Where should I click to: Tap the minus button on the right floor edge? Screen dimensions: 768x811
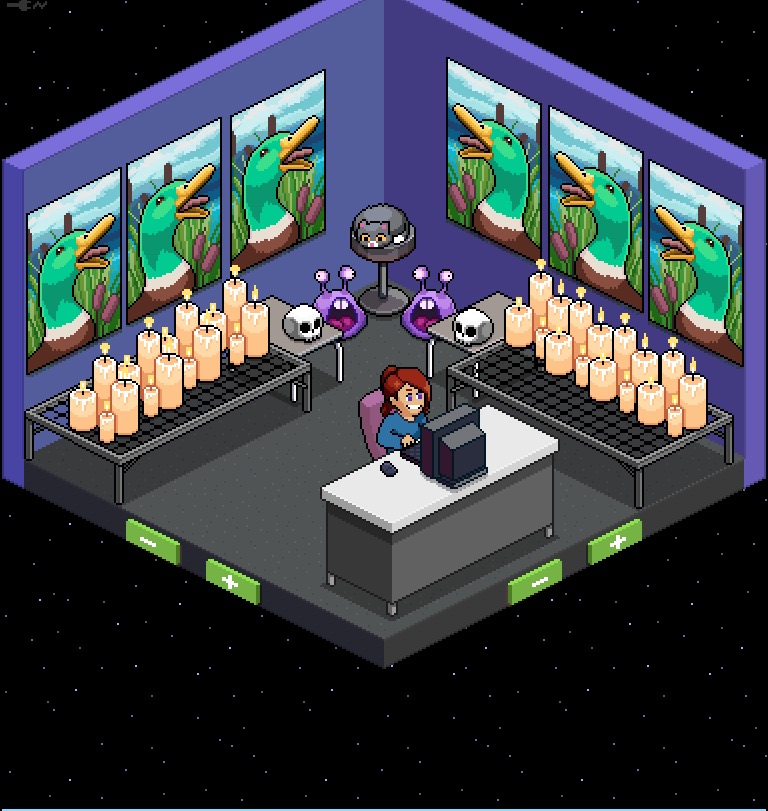click(537, 581)
